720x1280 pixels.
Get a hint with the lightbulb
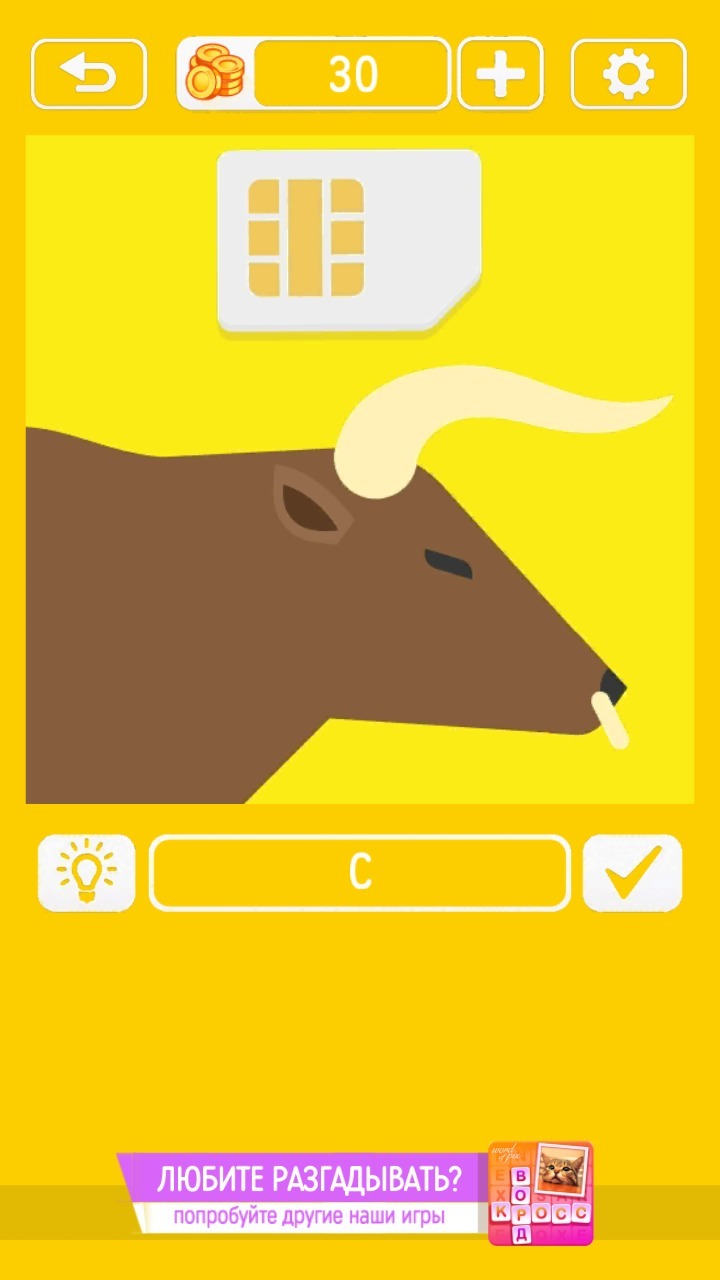click(87, 872)
